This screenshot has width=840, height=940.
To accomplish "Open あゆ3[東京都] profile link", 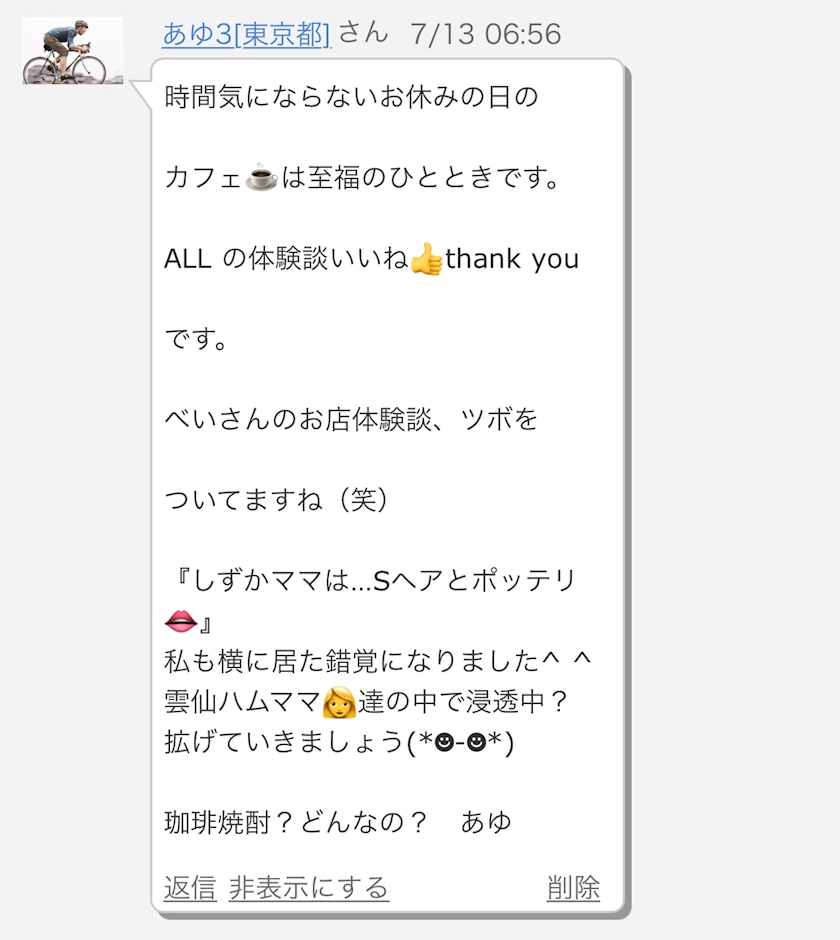I will (246, 34).
